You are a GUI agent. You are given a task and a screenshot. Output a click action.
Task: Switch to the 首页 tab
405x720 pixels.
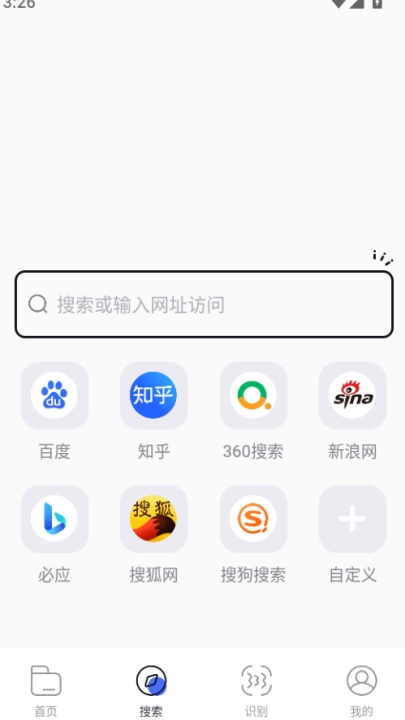coord(46,690)
